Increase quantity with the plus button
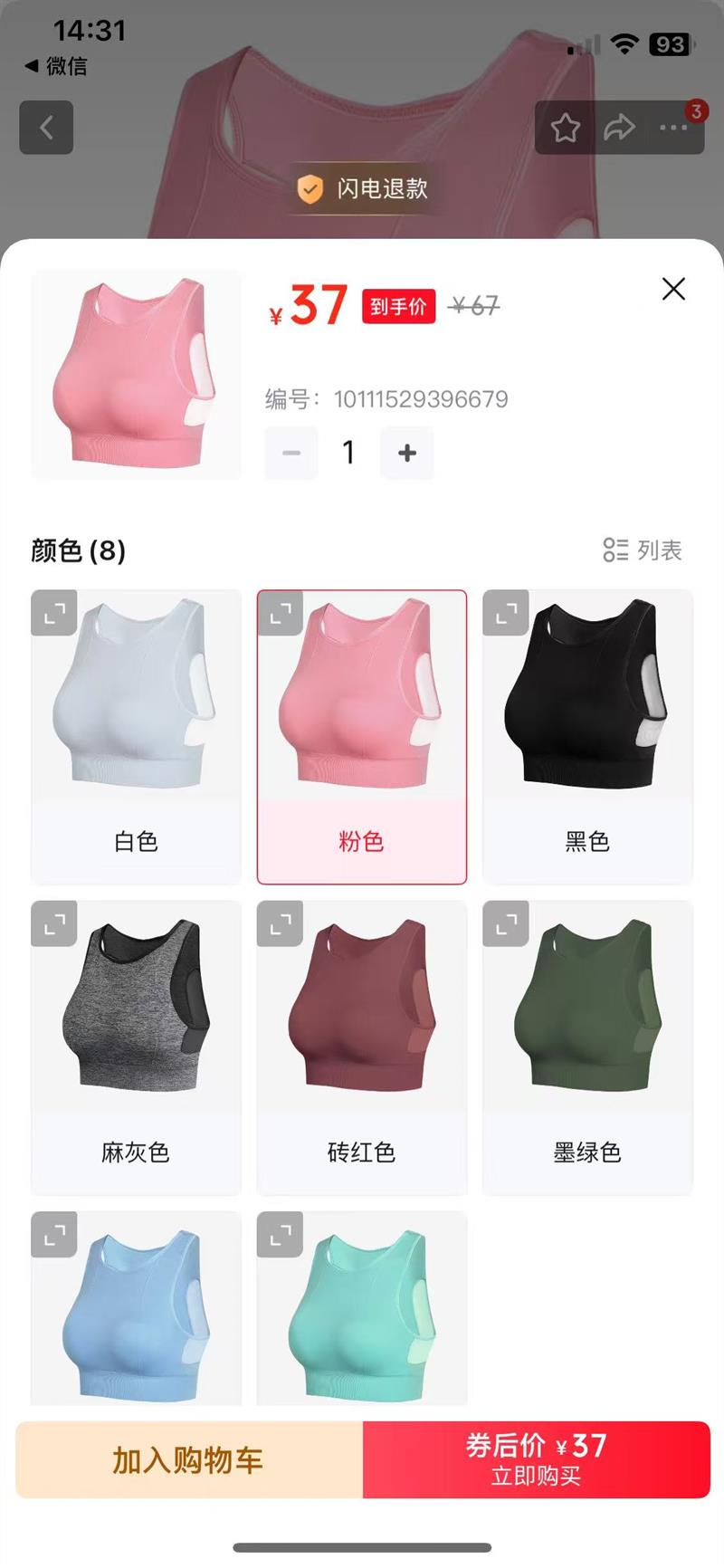The height and width of the screenshot is (1568, 724). 407,453
